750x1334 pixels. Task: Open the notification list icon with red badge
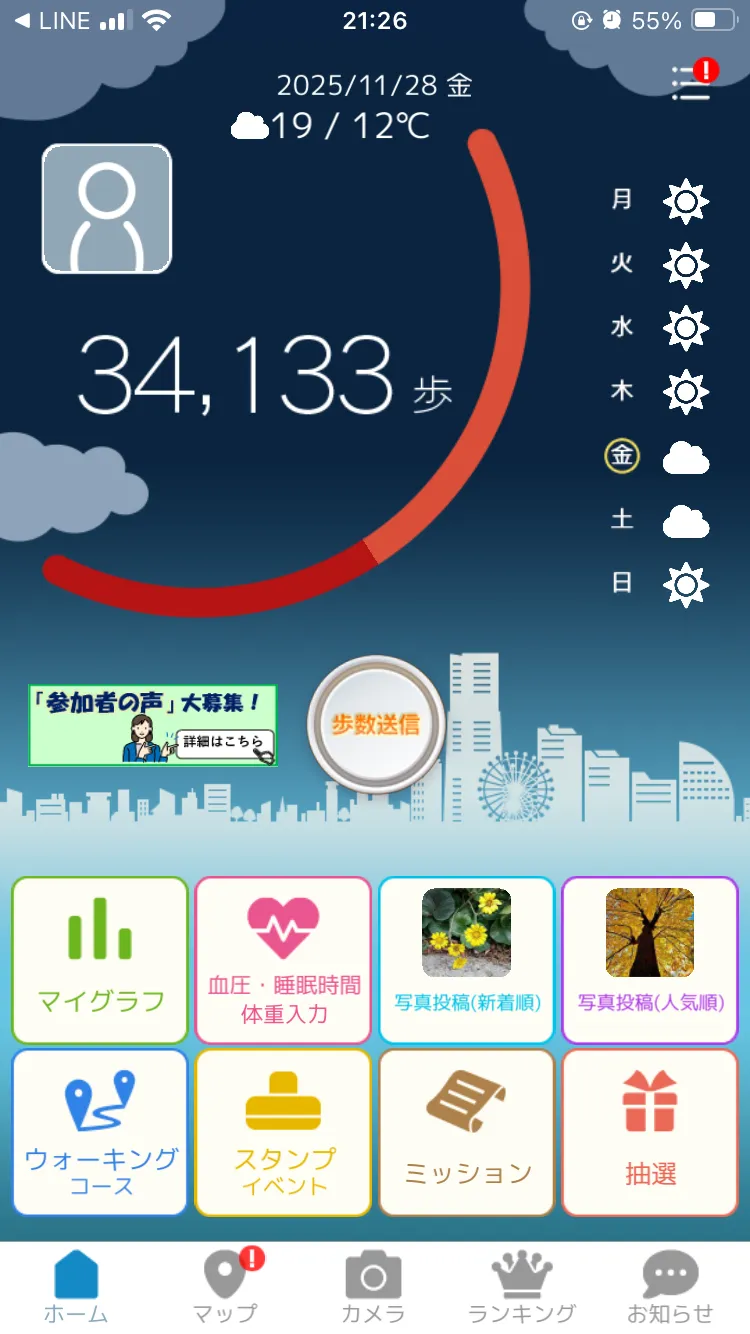click(x=690, y=85)
